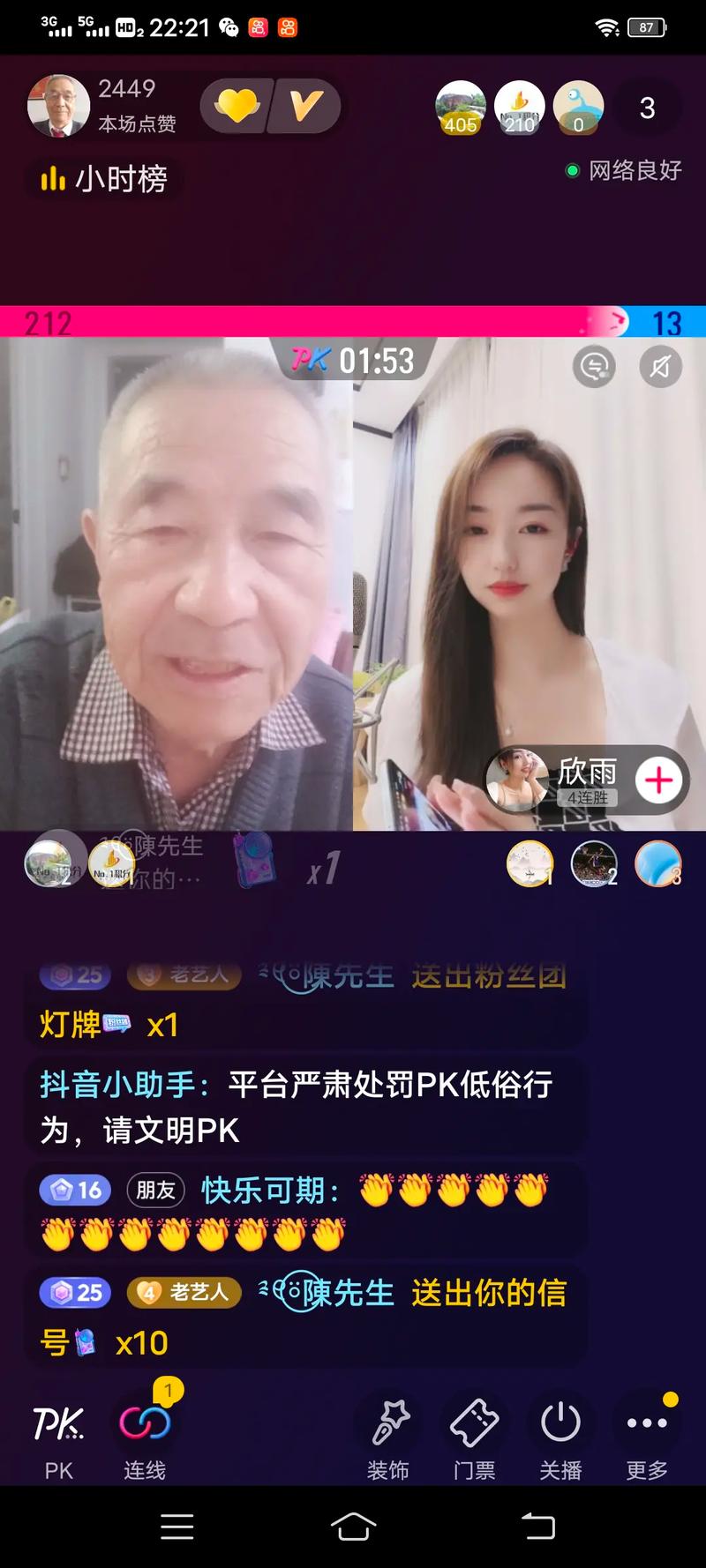Viewport: 706px width, 1568px height.
Task: Switch to the PK score bar
Action: point(353,322)
